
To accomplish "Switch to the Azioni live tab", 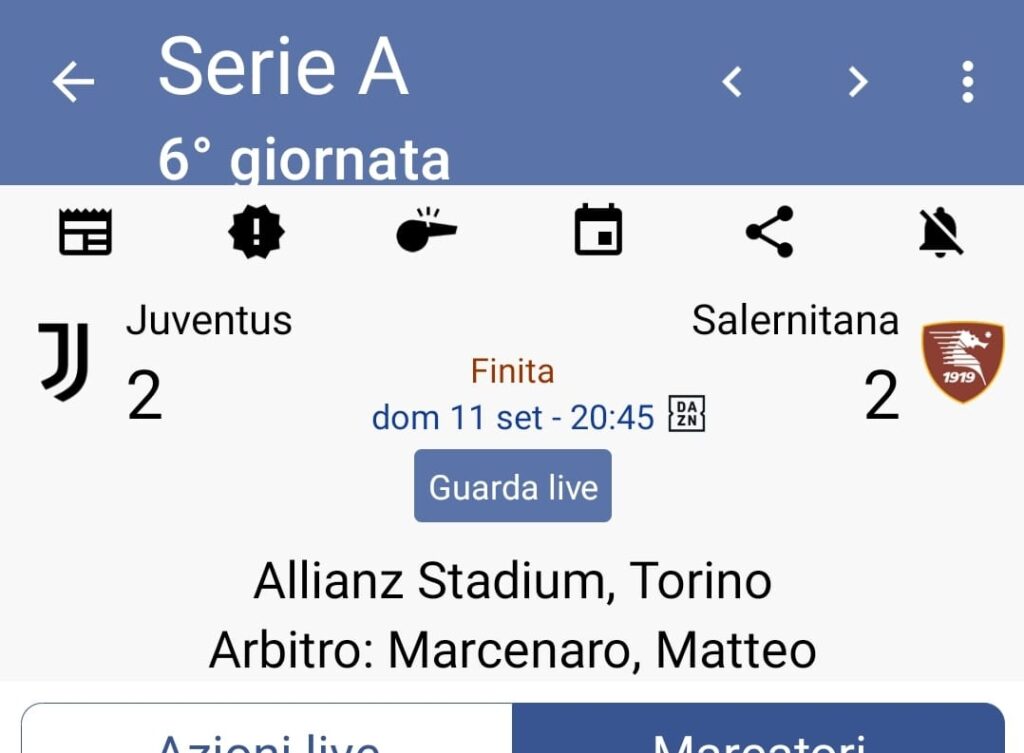I will 268,735.
